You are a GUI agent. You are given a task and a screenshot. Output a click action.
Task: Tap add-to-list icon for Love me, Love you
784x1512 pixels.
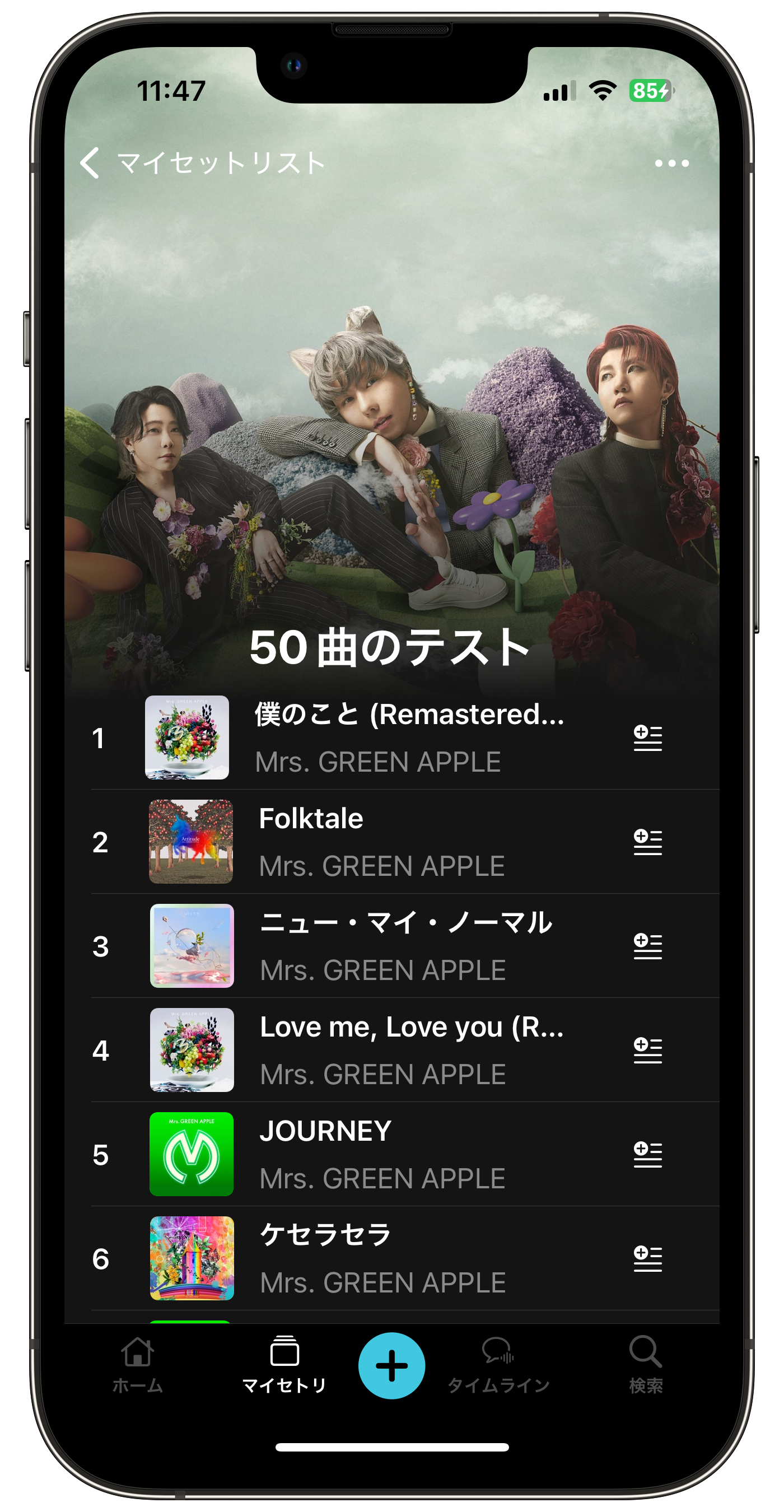(647, 1050)
